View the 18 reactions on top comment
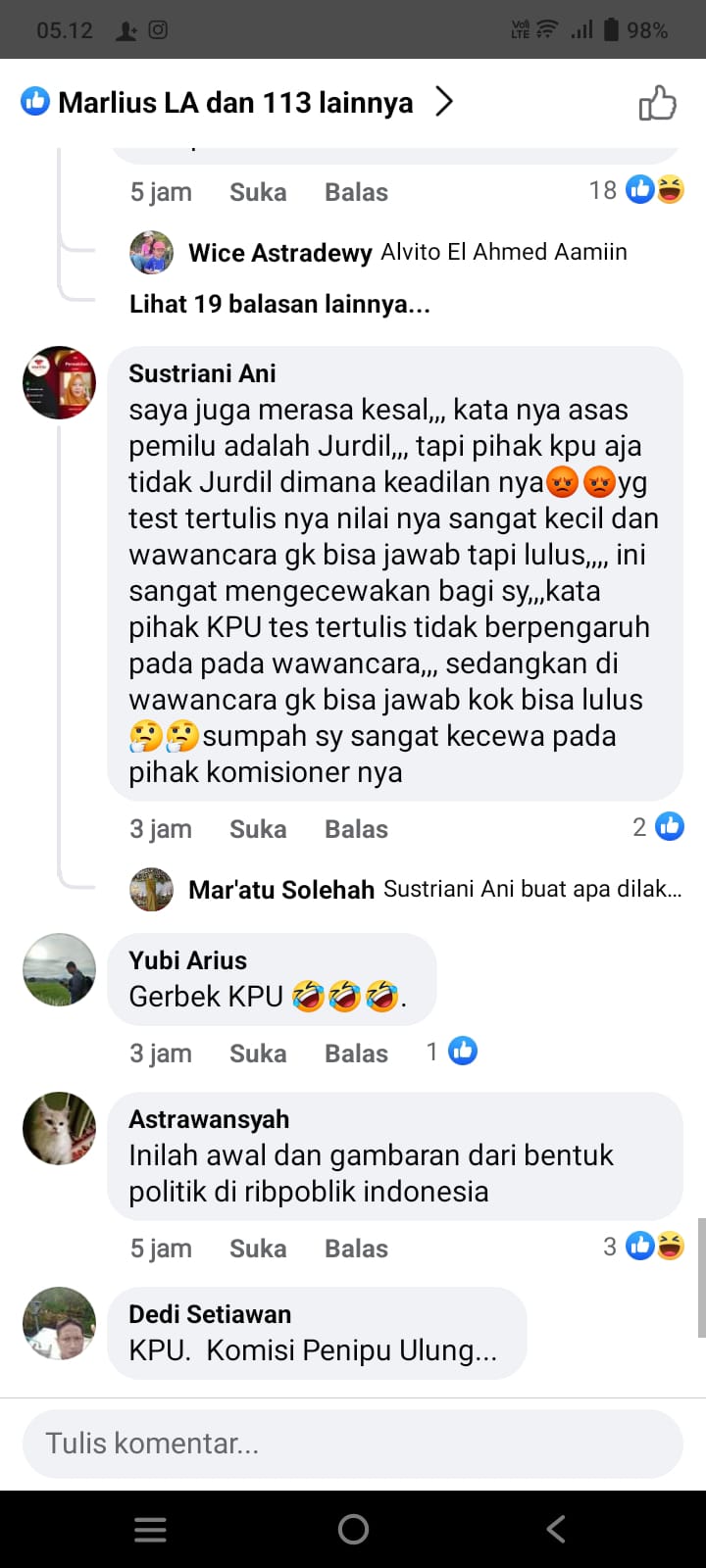706x1568 pixels. pyautogui.click(x=637, y=190)
